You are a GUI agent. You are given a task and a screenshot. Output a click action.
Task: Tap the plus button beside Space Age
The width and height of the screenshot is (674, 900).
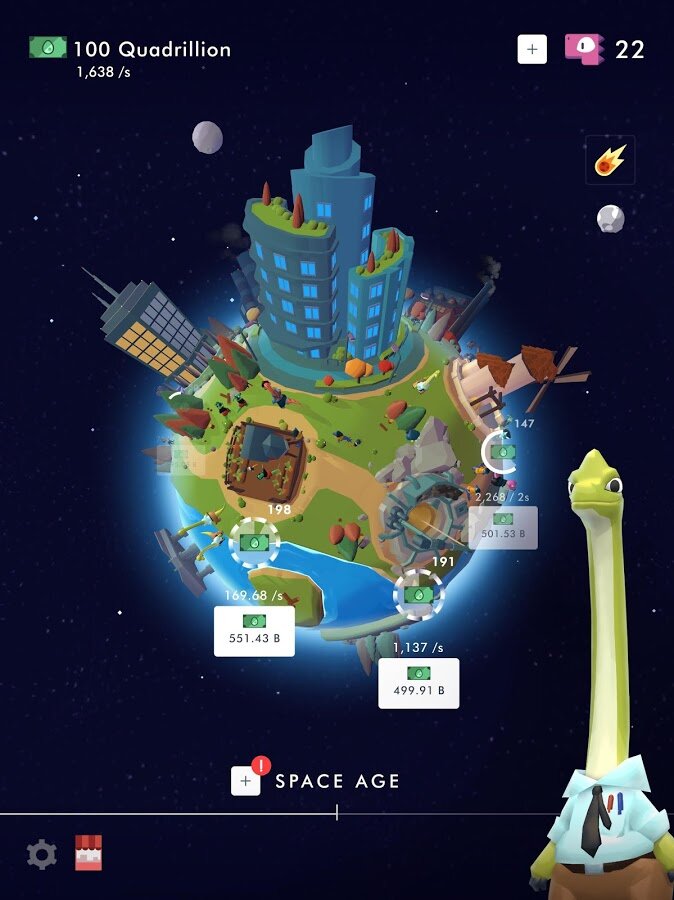[x=246, y=781]
